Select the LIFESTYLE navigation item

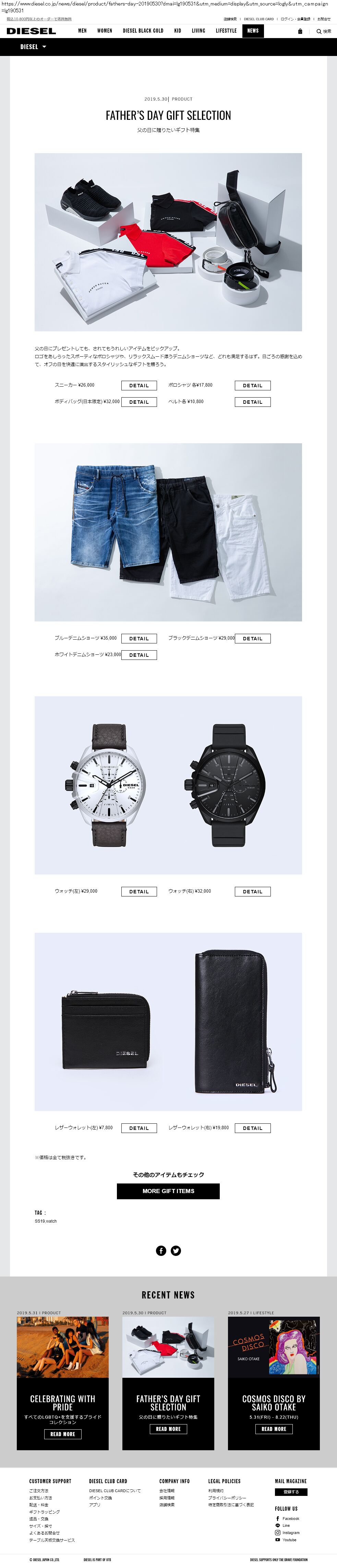[x=226, y=31]
